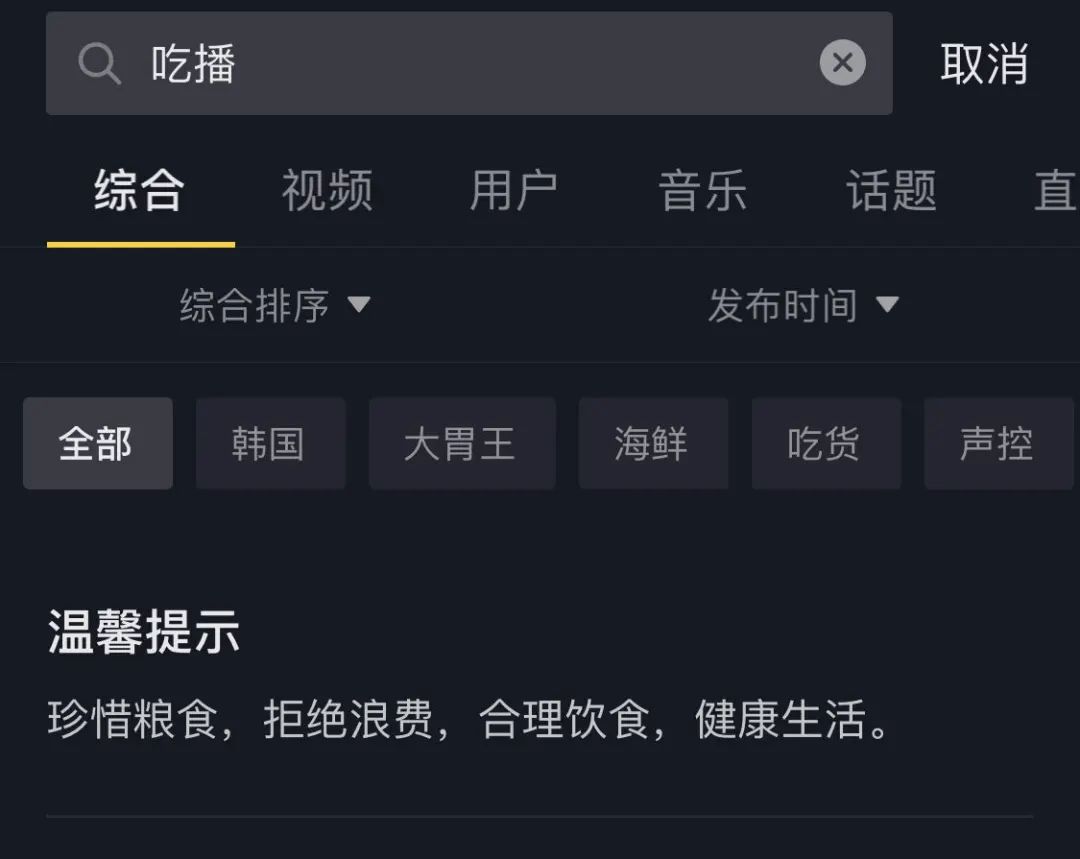Filter results by 声控
This screenshot has width=1080, height=859.
997,443
